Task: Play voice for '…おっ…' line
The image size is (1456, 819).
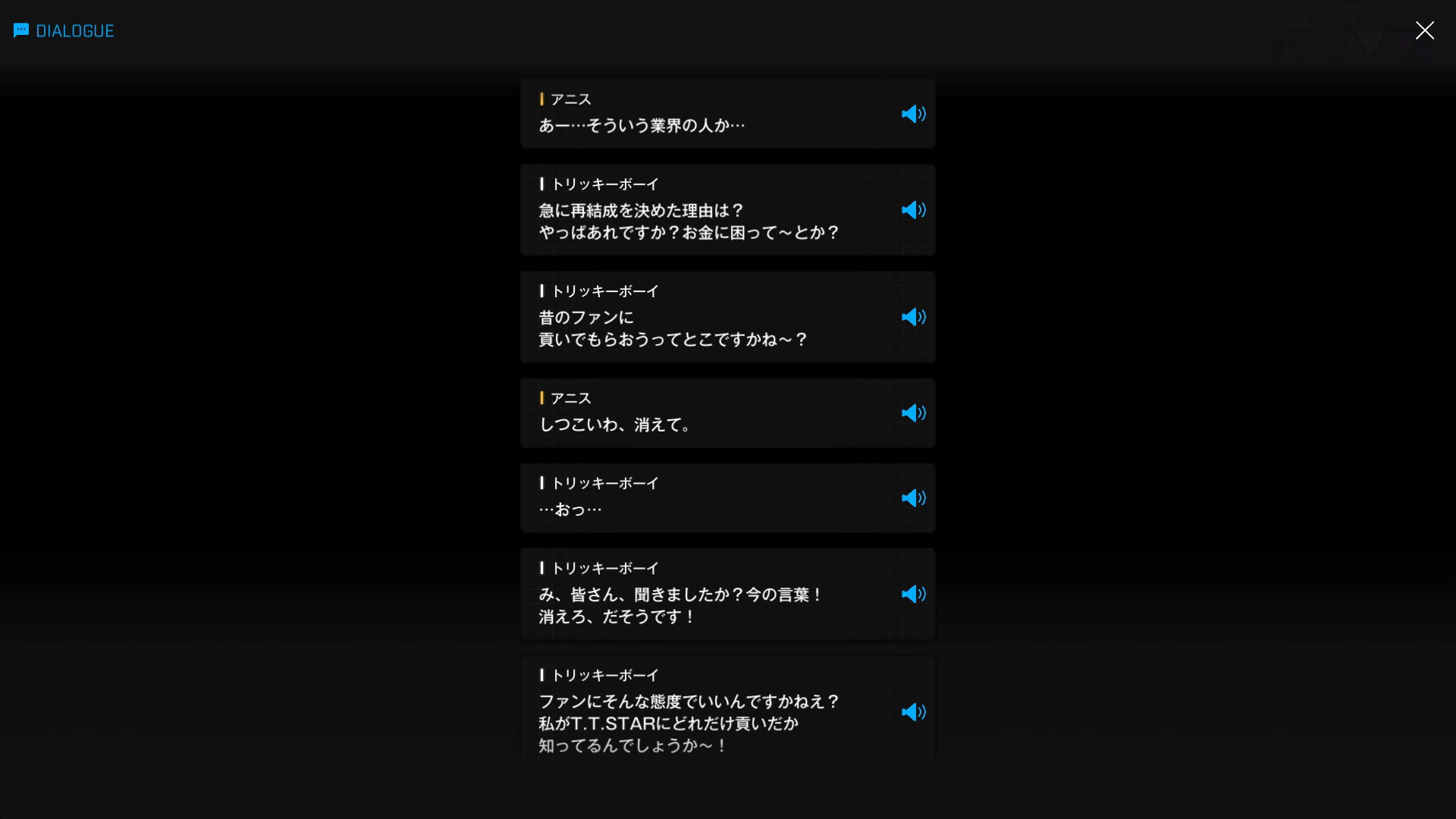Action: click(913, 498)
